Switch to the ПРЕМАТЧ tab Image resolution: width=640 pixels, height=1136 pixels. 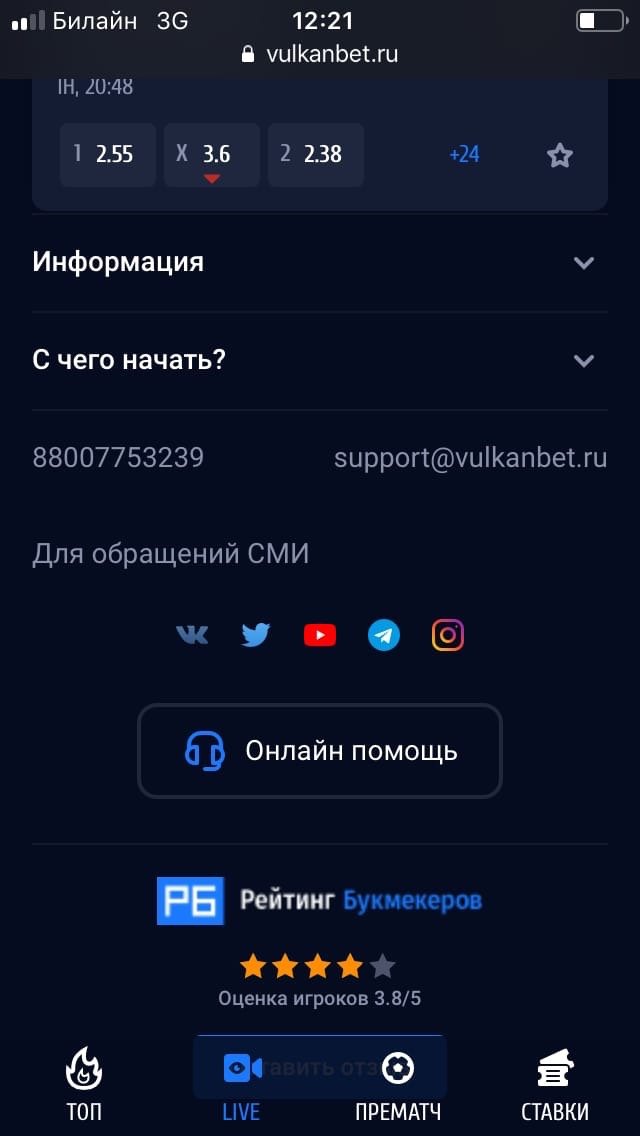tap(398, 1084)
